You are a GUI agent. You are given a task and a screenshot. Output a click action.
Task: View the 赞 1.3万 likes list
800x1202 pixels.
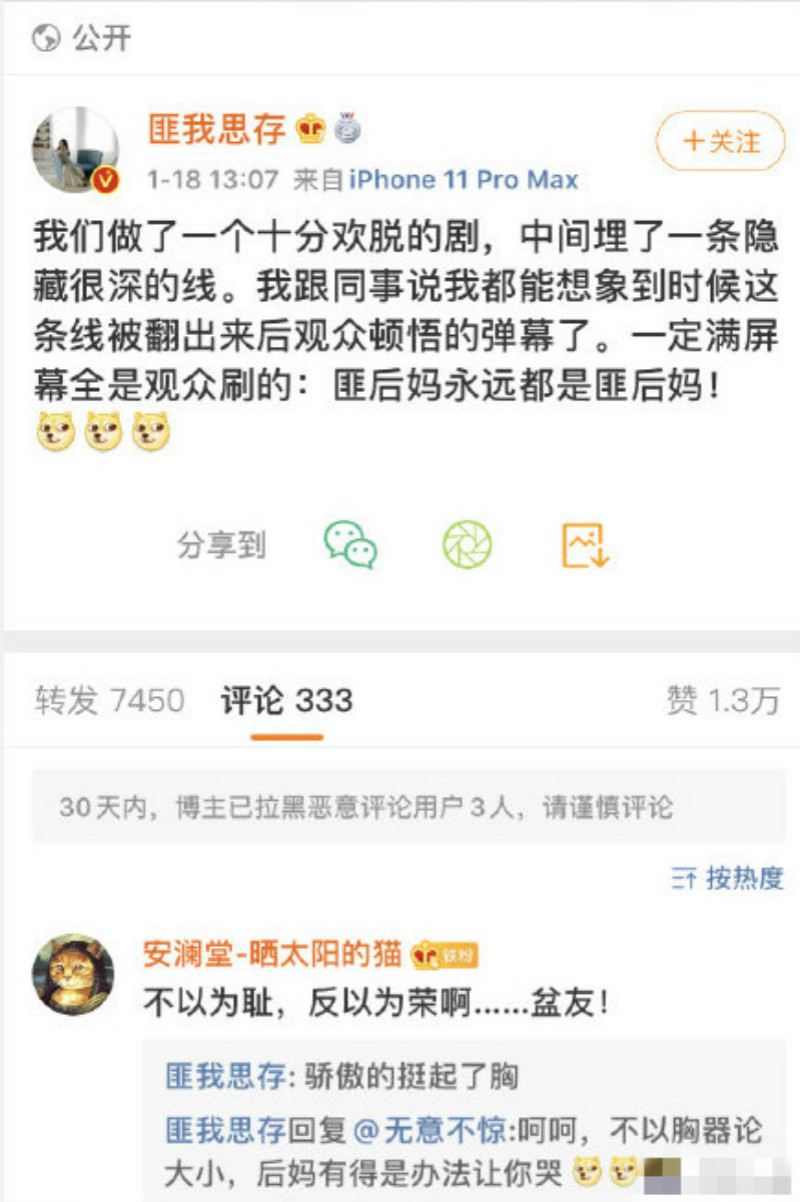(x=722, y=701)
